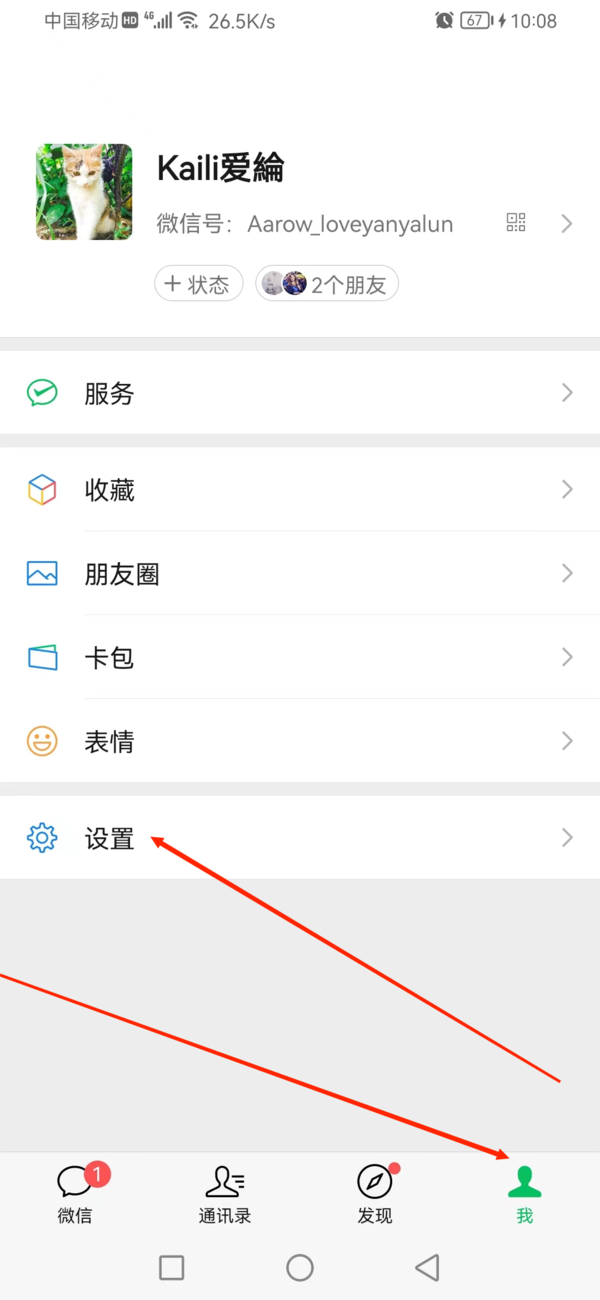The width and height of the screenshot is (600, 1300).
Task: Add a status with the 状态 chip
Action: point(198,284)
